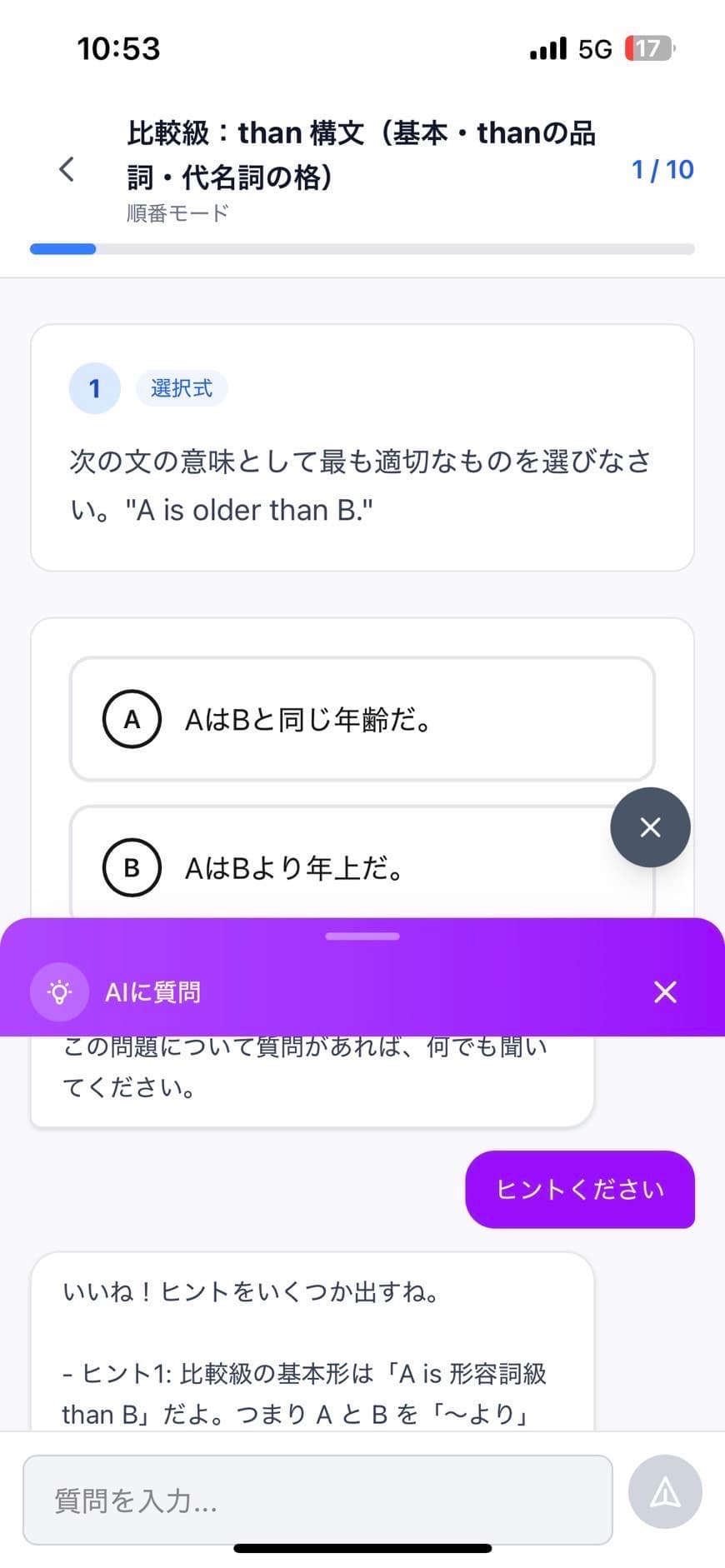This screenshot has width=725, height=1568.
Task: Tap the back chevron arrow
Action: [x=66, y=169]
